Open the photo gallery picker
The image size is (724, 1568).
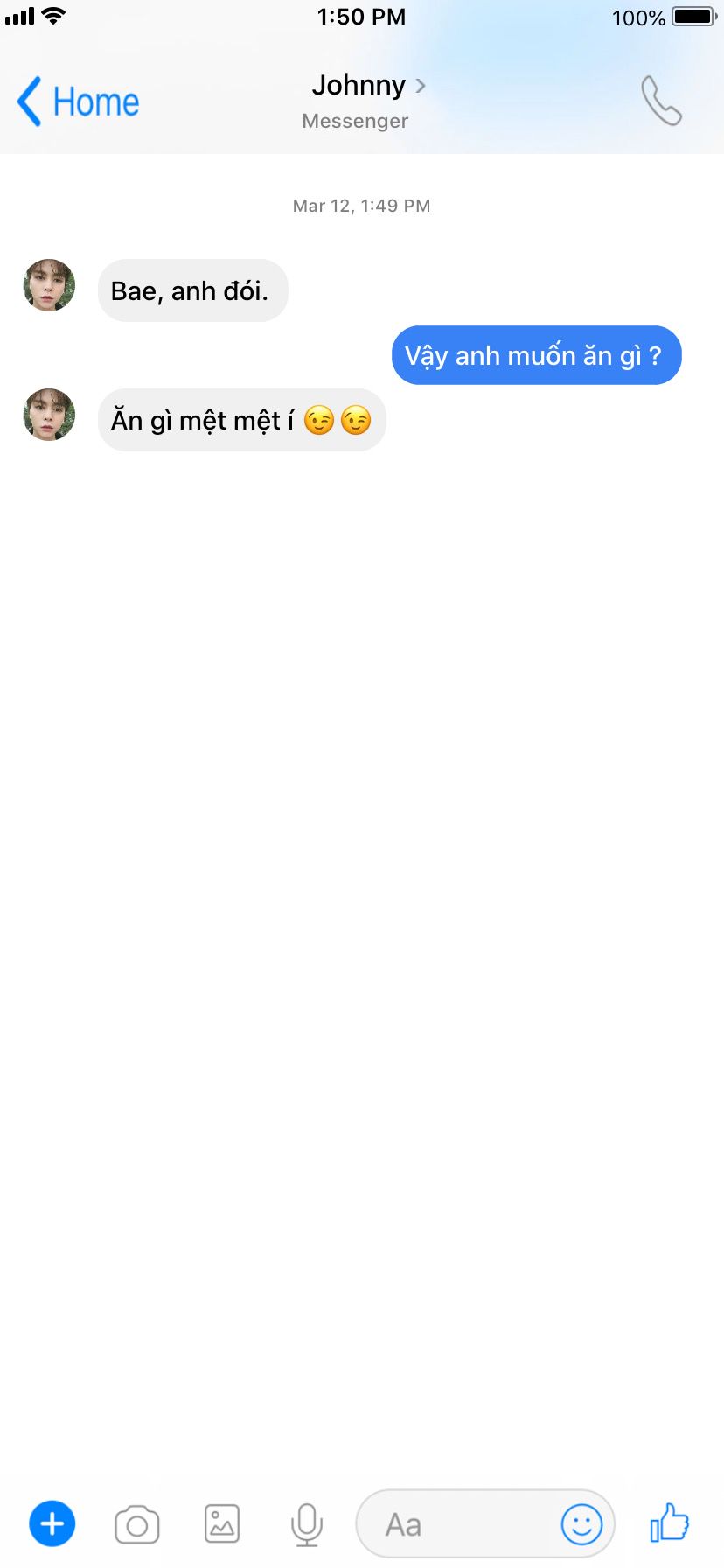coord(222,1523)
